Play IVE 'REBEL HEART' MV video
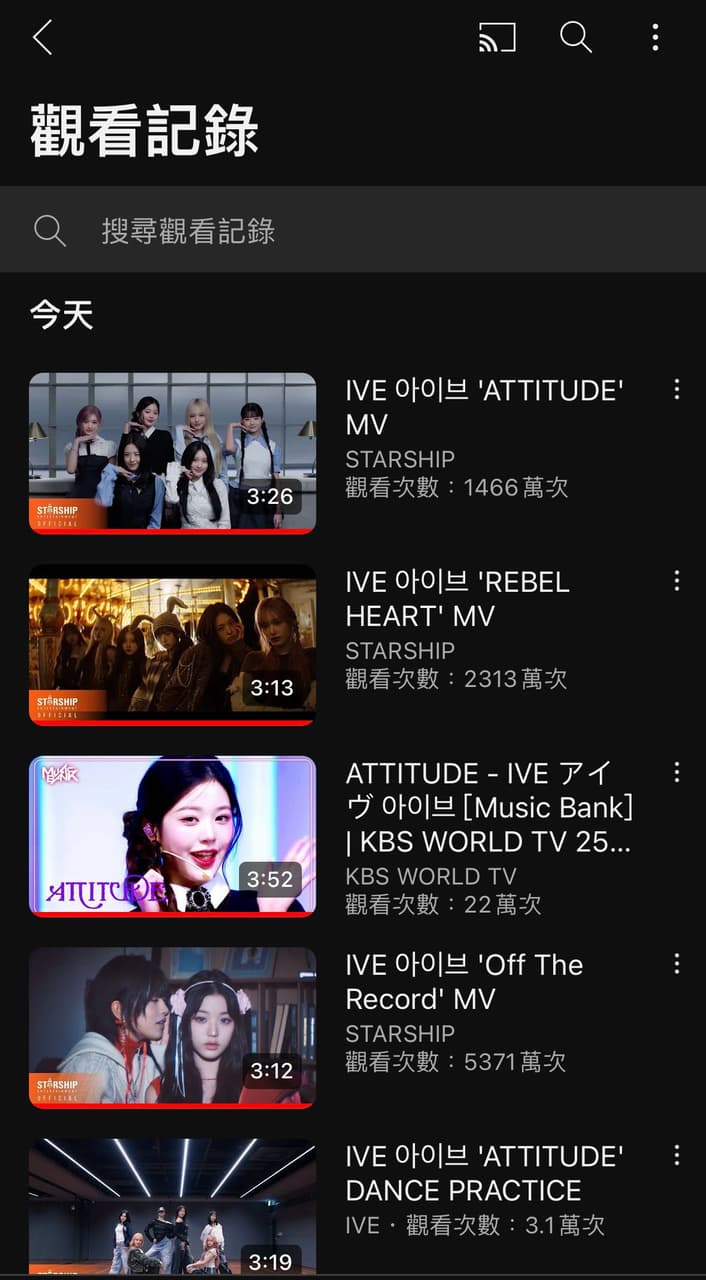706x1280 pixels. click(x=172, y=644)
